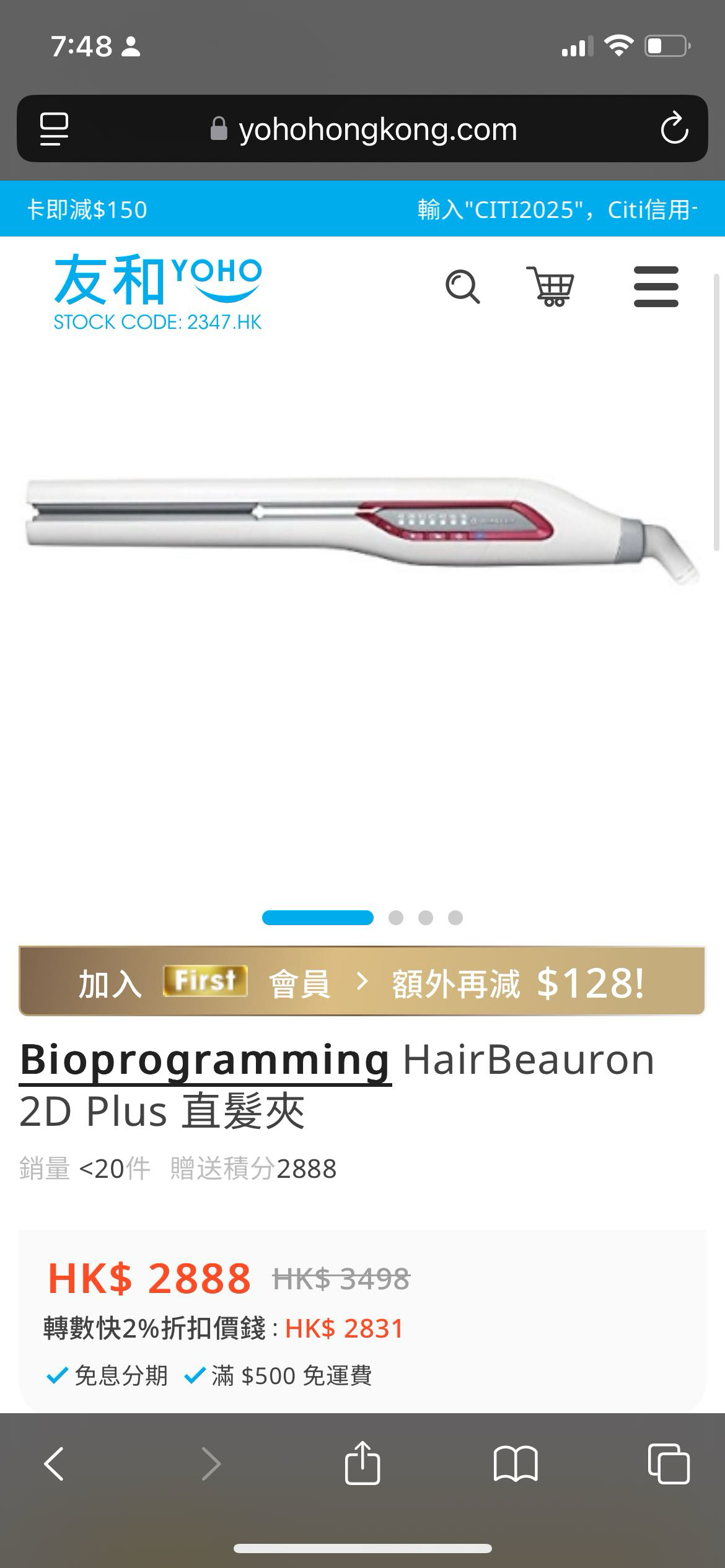Viewport: 725px width, 1568px height.
Task: Jump to first product image via first dot
Action: (x=319, y=918)
